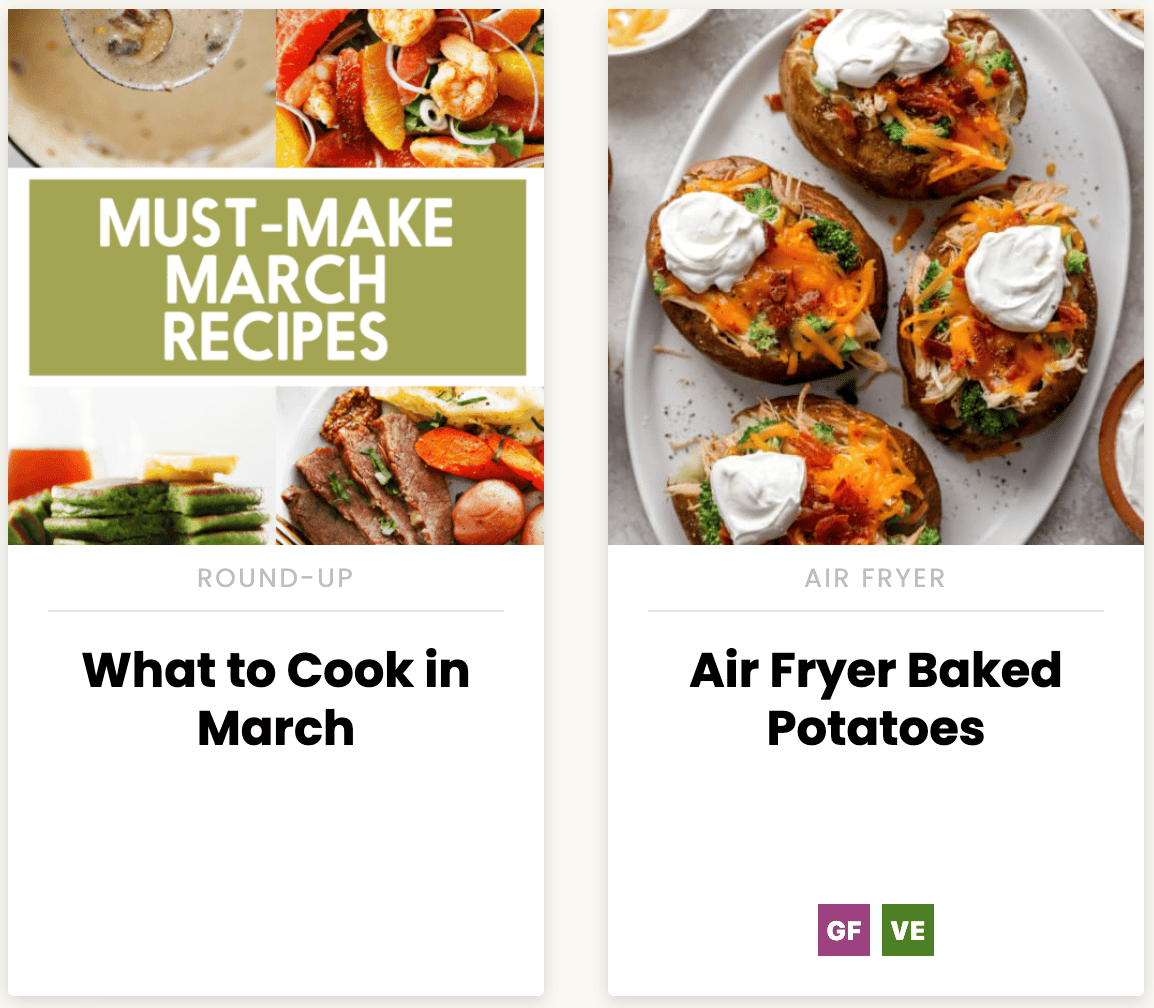1154x1008 pixels.
Task: Browse the Round-Up category
Action: [276, 578]
